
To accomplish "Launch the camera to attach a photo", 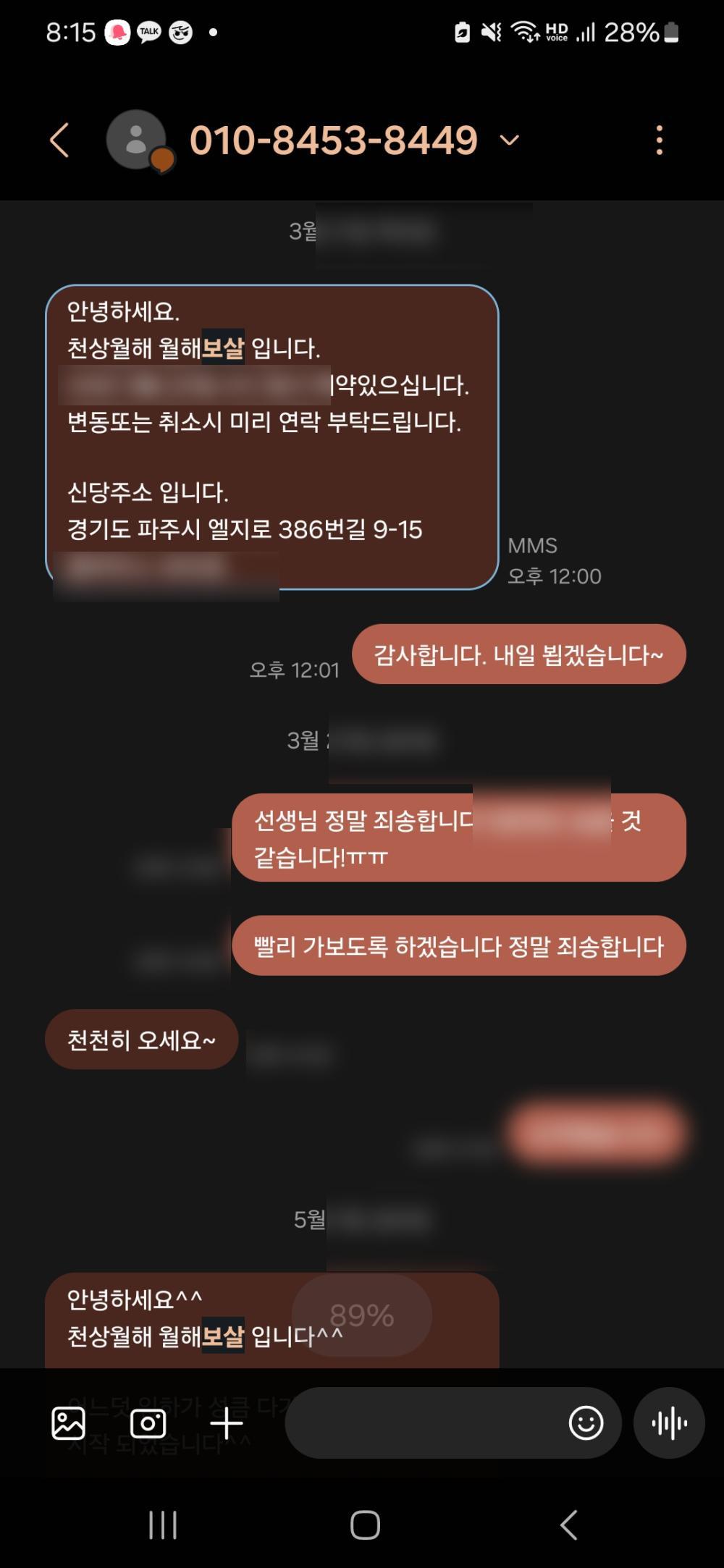I will tap(148, 1423).
